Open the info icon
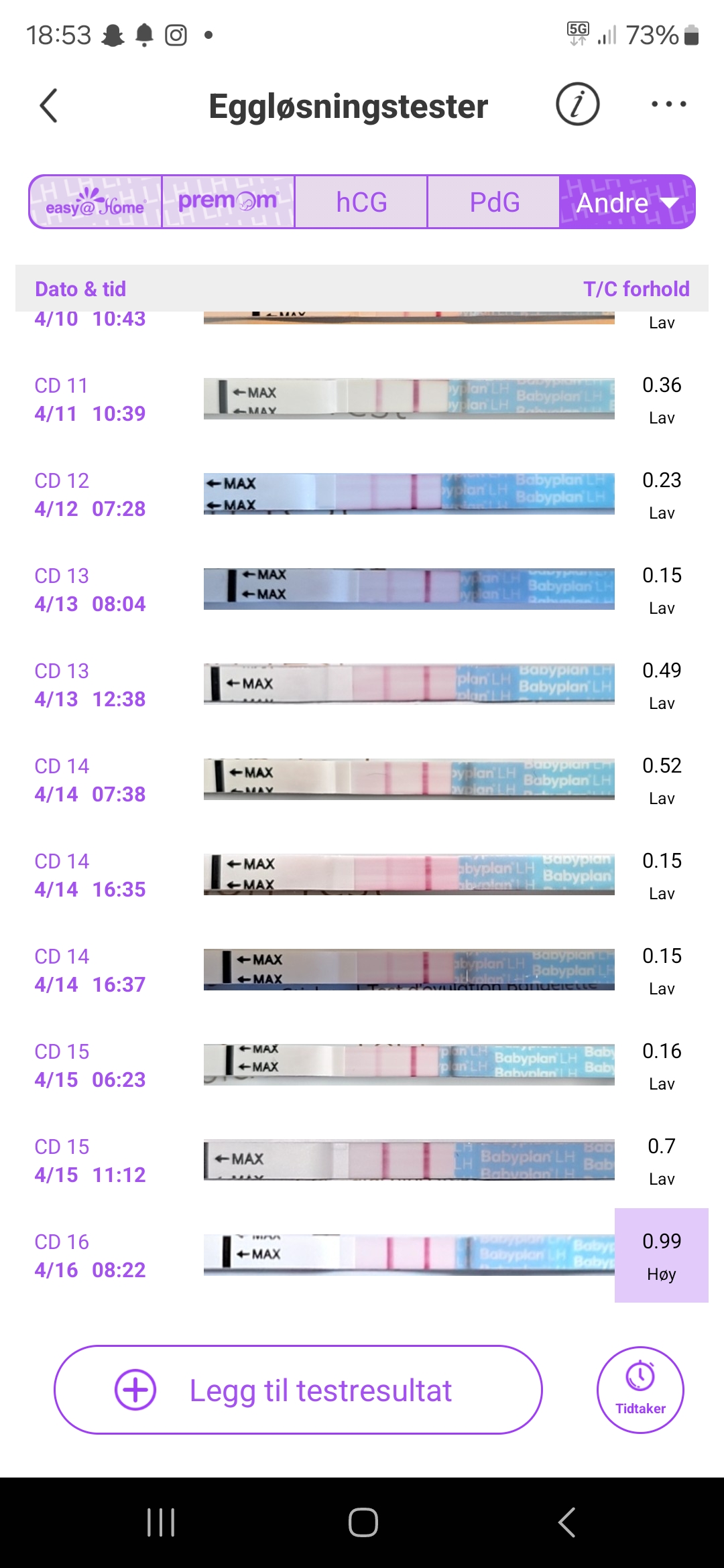The height and width of the screenshot is (1568, 724). [577, 105]
